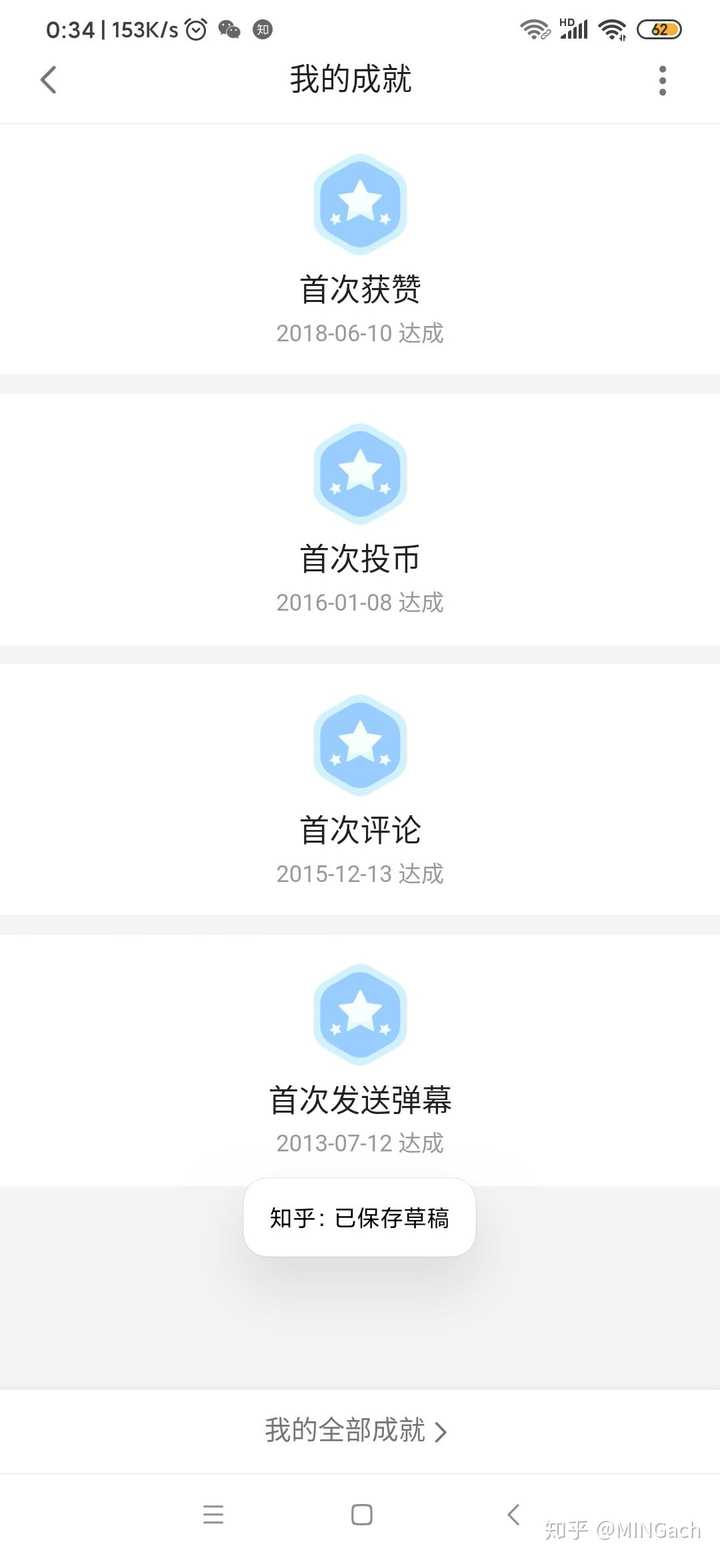
Task: Open the 首次发送弹幕 achievement card
Action: [360, 1060]
